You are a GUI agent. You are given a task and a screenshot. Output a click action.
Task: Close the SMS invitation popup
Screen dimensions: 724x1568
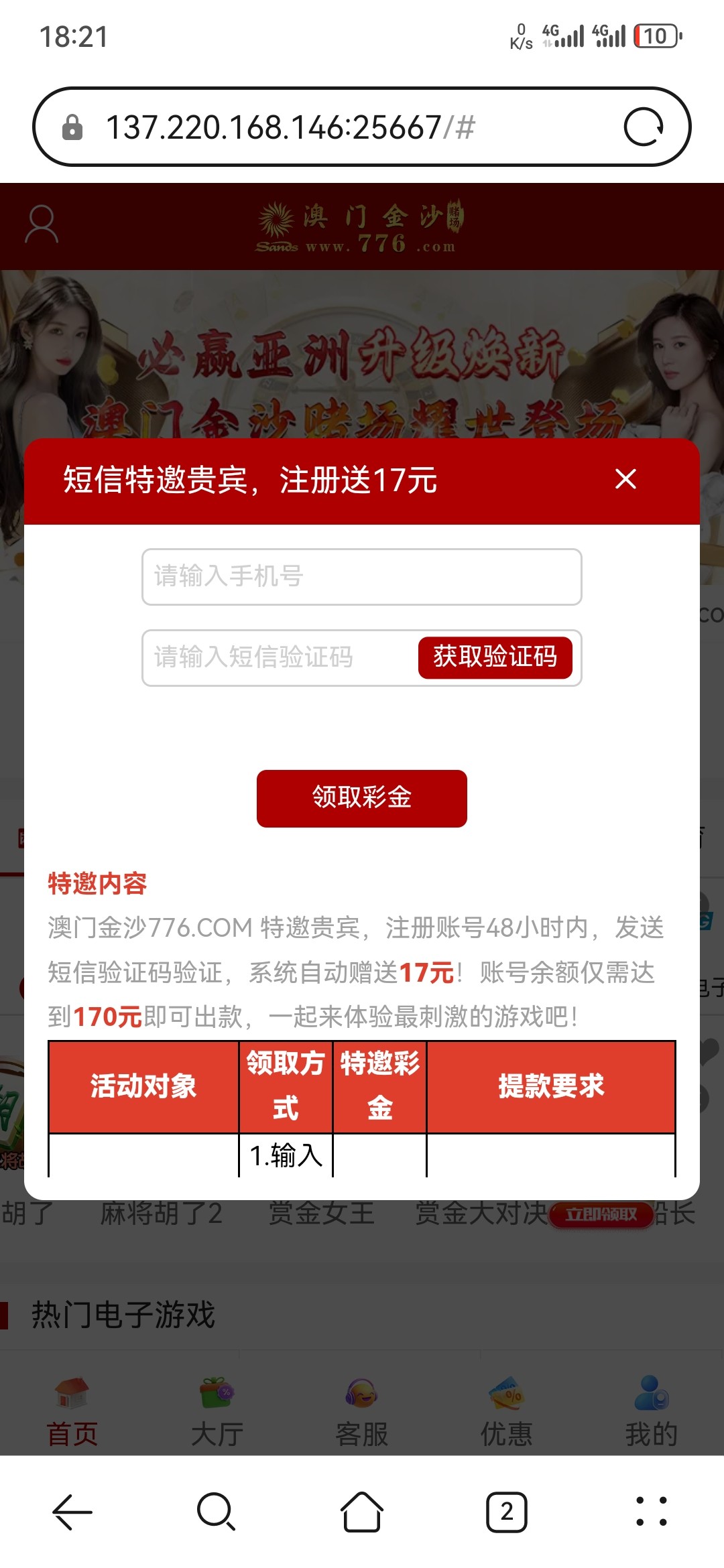625,479
